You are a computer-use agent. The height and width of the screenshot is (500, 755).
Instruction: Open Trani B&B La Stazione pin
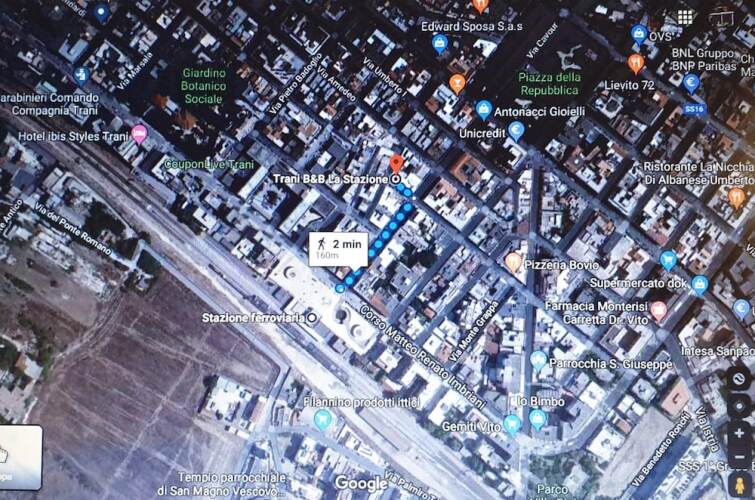coord(396,164)
